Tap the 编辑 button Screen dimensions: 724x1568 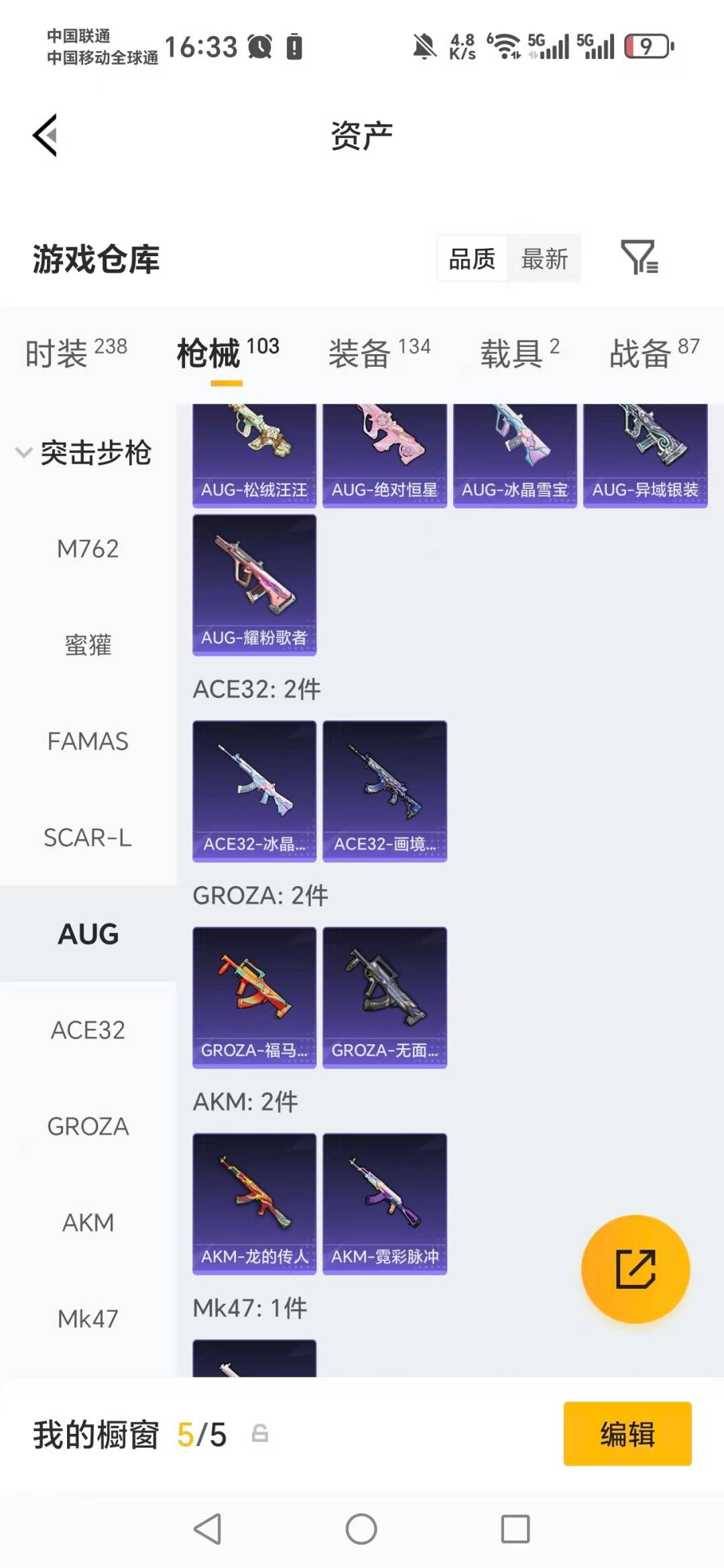[x=627, y=1434]
